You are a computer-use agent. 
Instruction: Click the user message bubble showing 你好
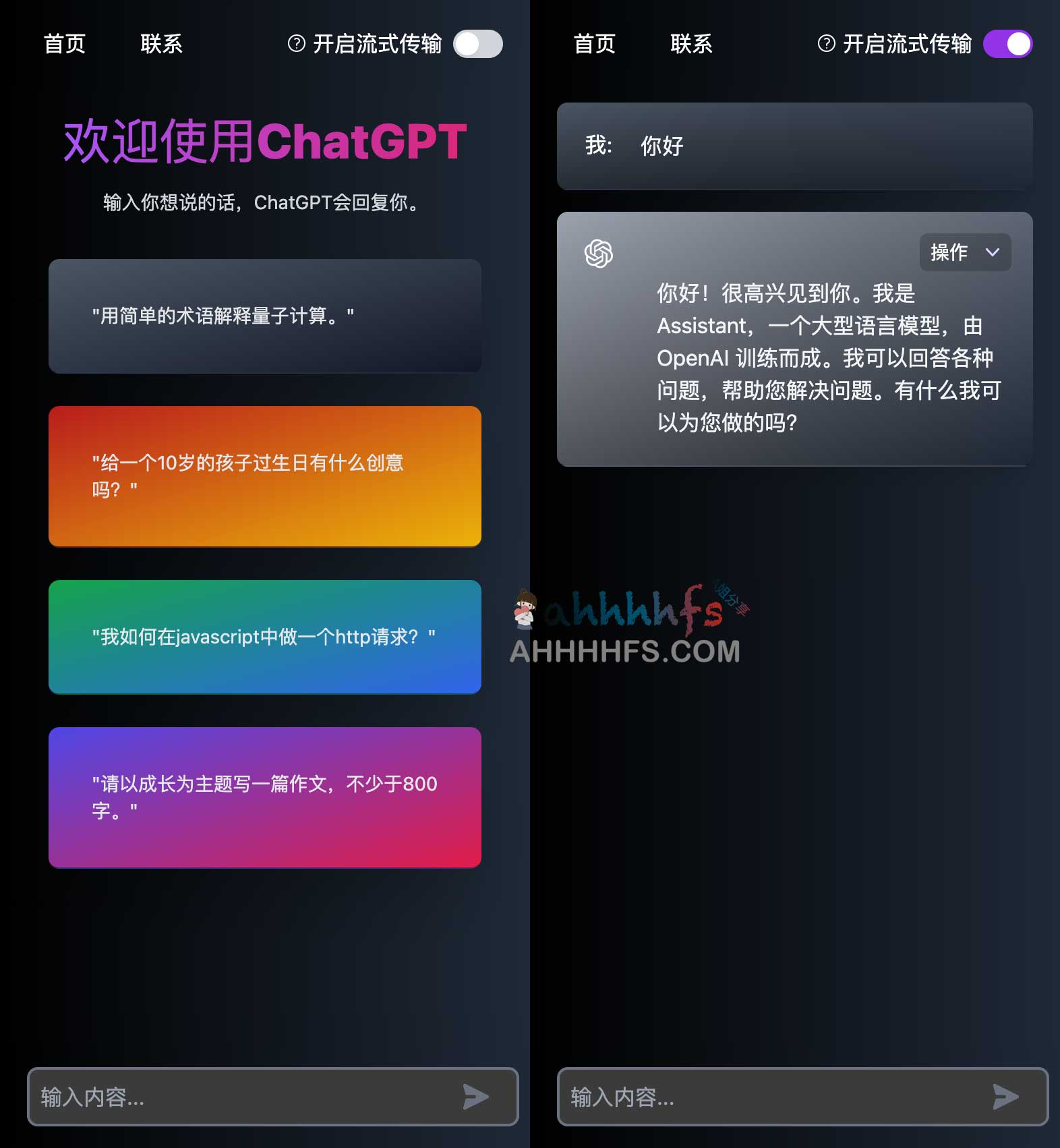pos(795,146)
